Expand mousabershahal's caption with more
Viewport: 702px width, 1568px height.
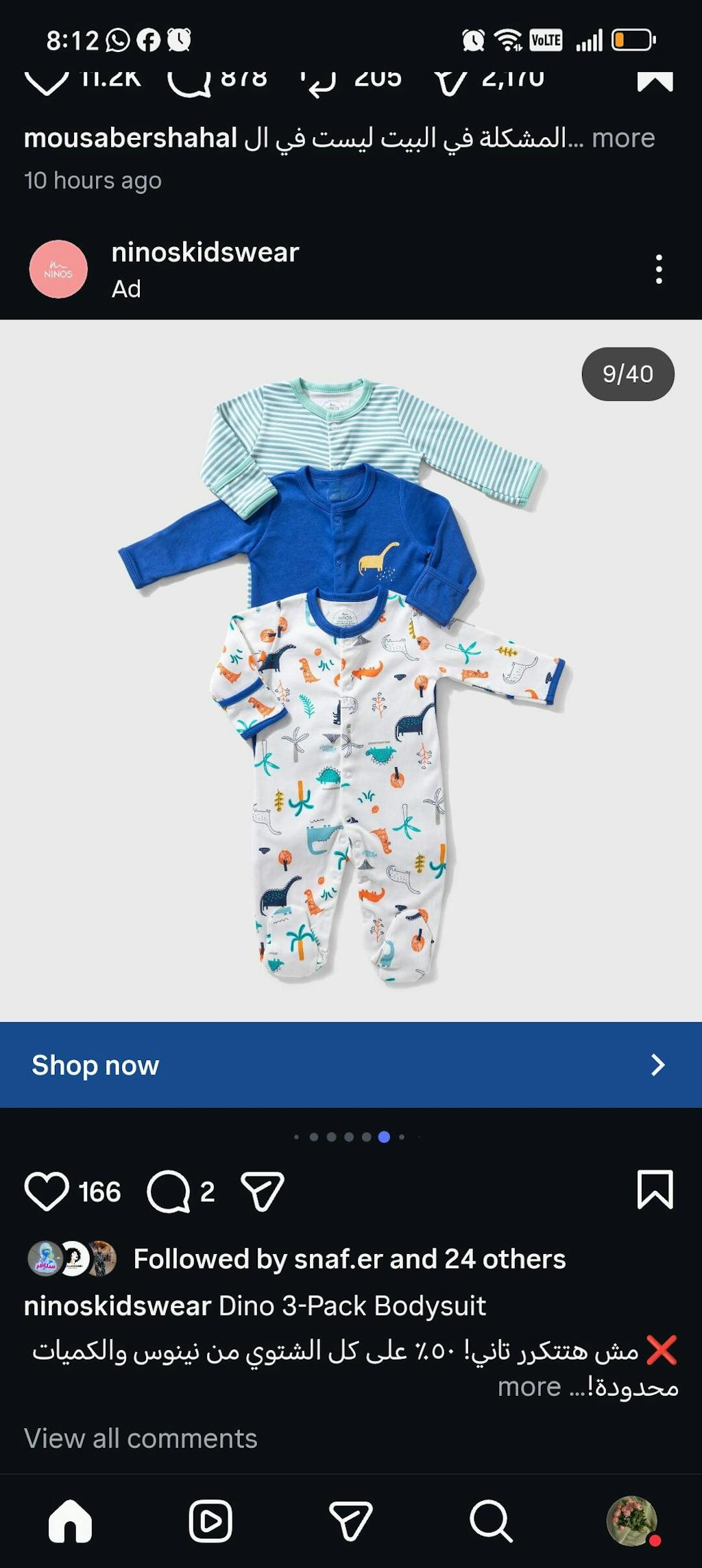[x=623, y=138]
